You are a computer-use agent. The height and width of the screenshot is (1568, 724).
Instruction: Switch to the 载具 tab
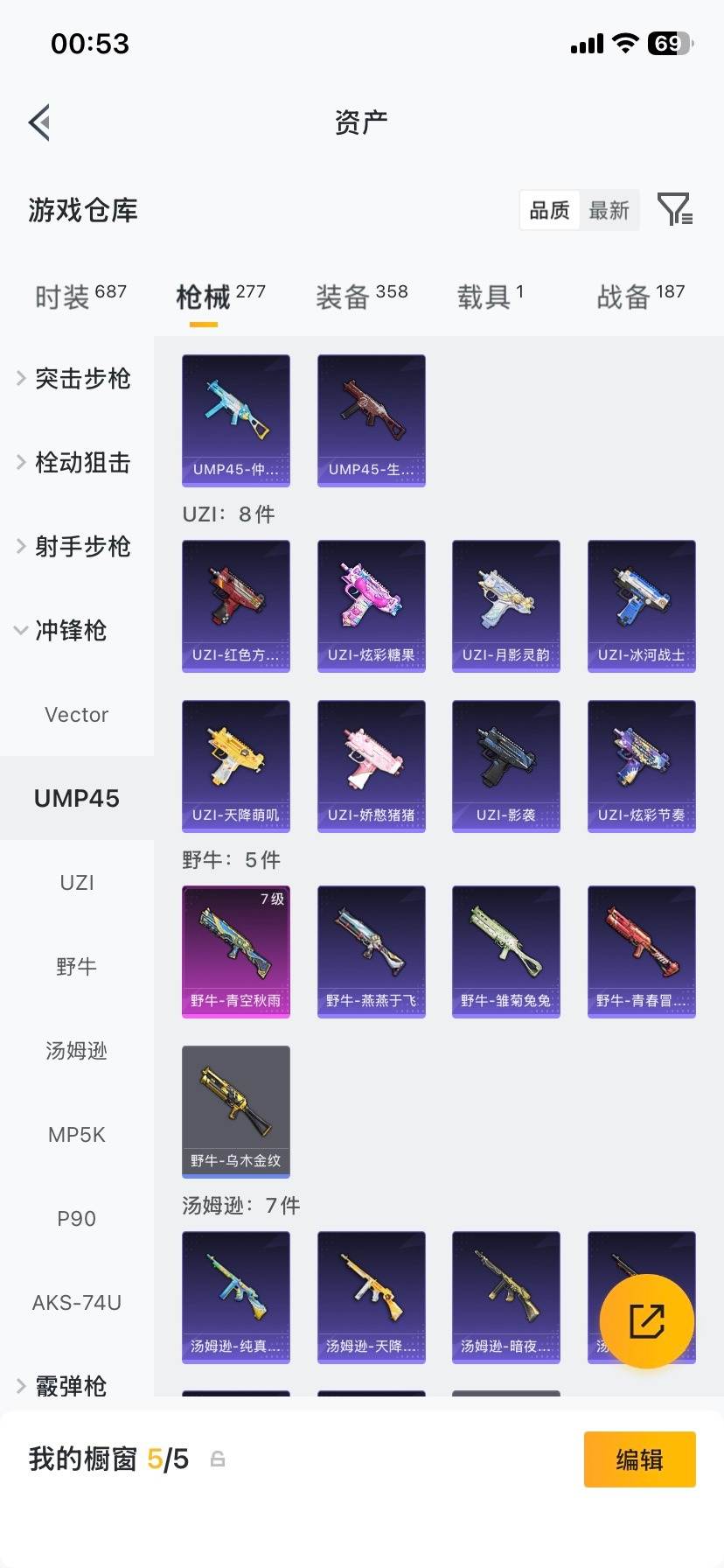click(x=490, y=297)
